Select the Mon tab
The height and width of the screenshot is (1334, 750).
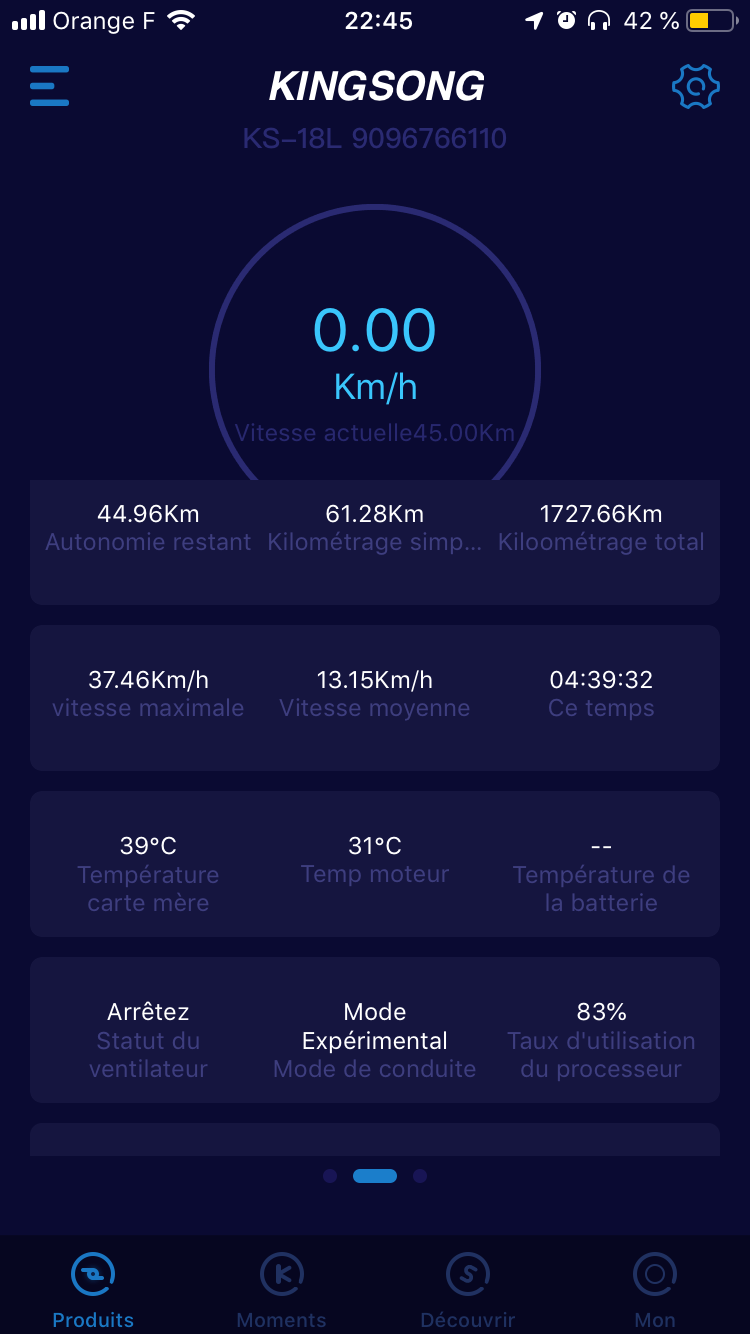pyautogui.click(x=655, y=1290)
